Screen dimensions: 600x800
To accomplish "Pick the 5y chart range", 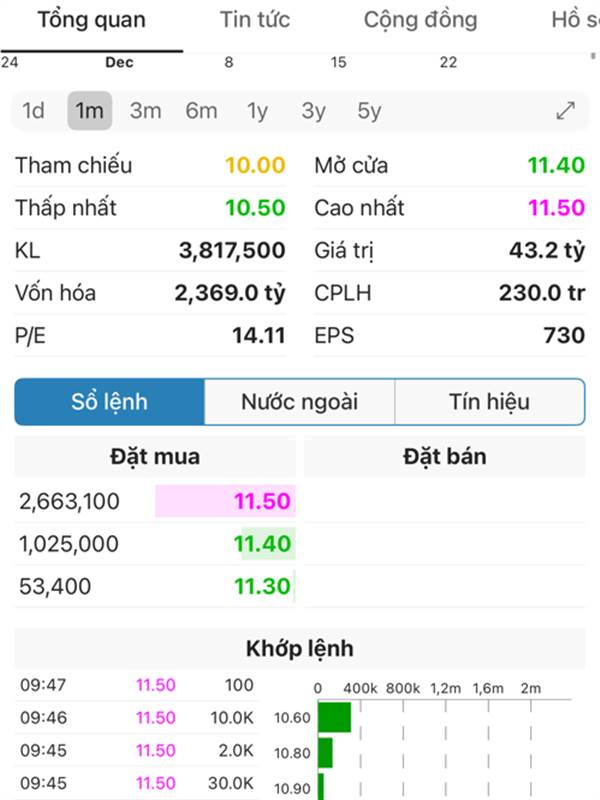I will [x=369, y=111].
